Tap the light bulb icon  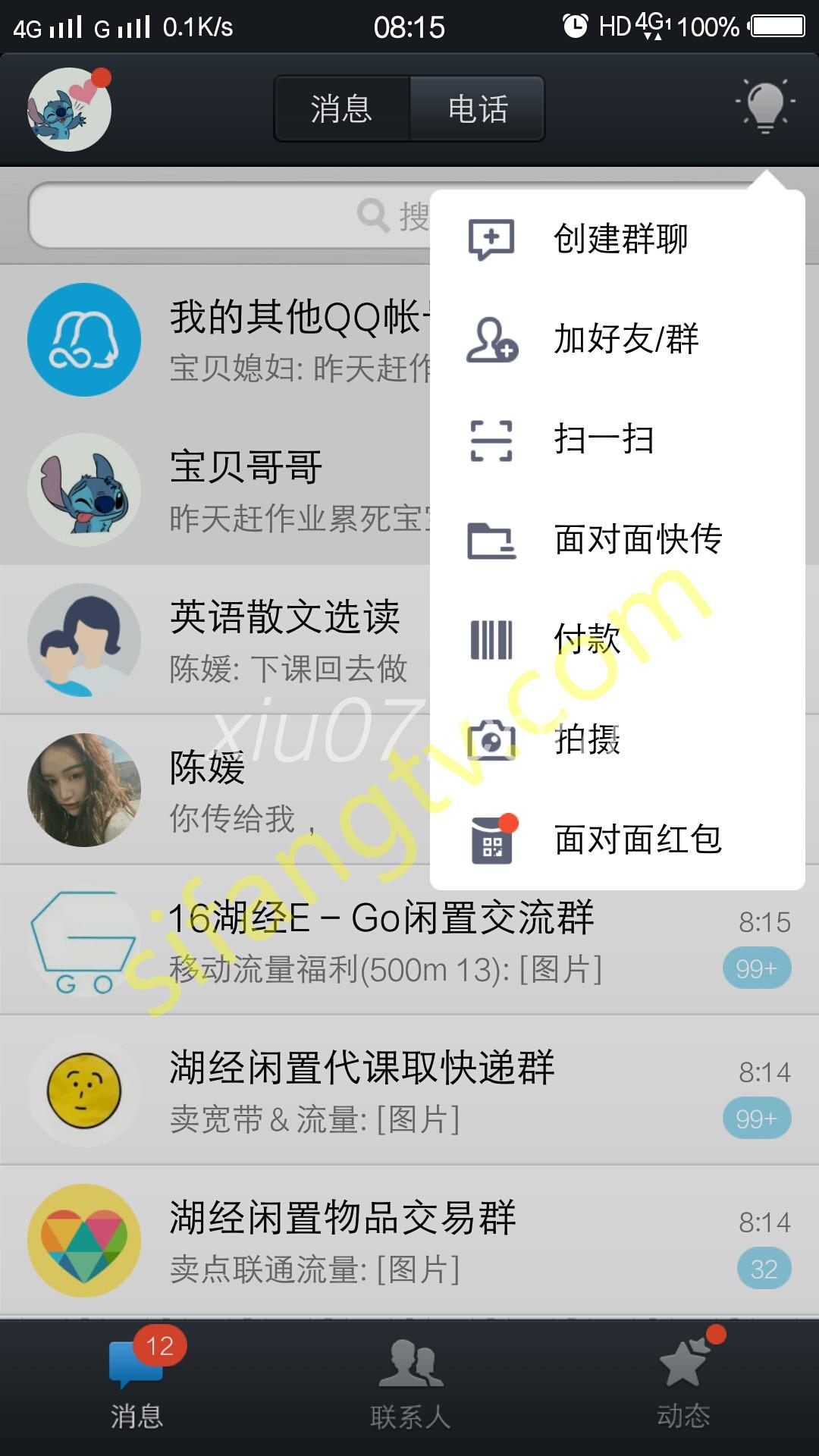764,106
